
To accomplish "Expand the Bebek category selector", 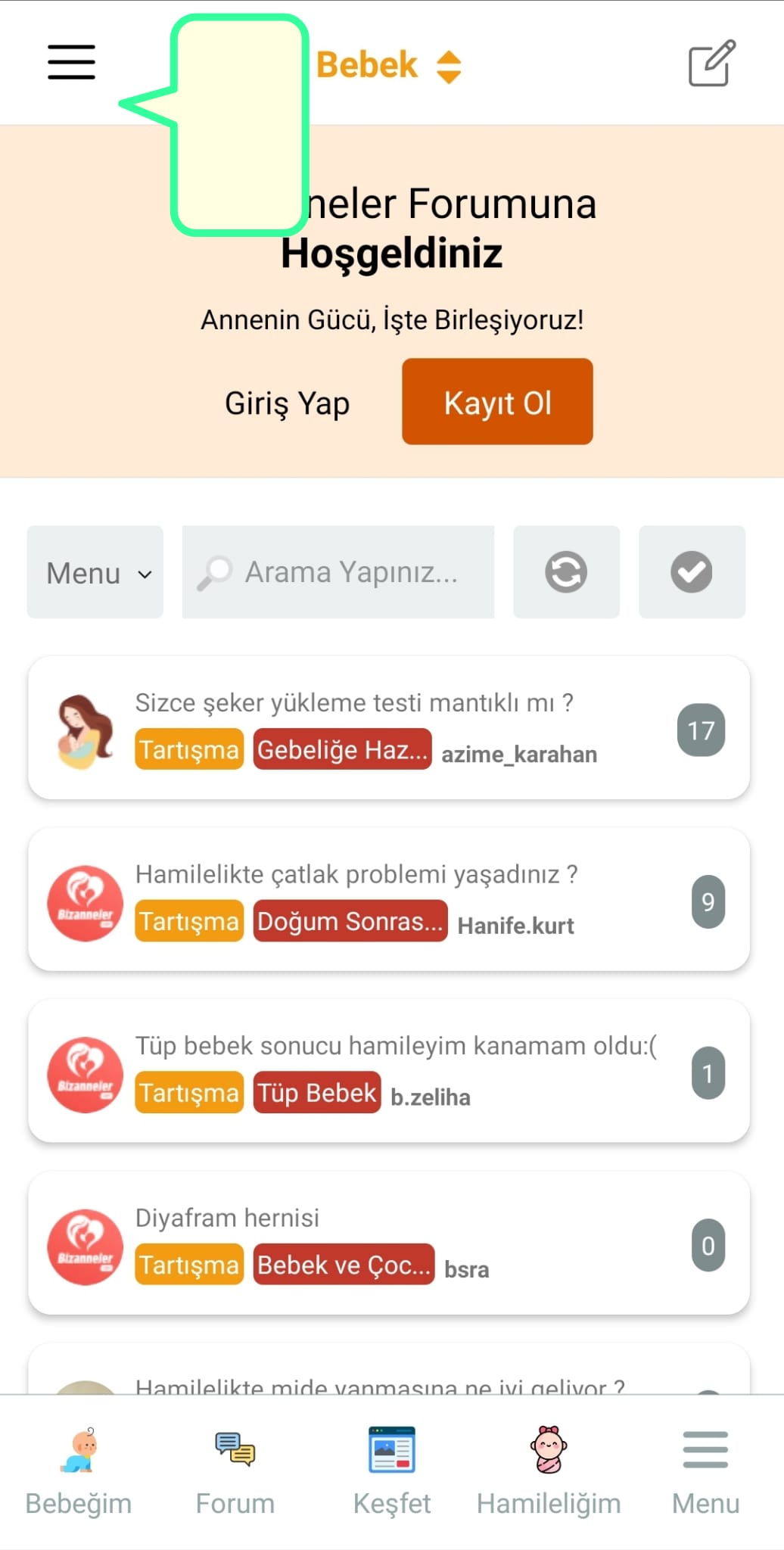I will [x=390, y=66].
